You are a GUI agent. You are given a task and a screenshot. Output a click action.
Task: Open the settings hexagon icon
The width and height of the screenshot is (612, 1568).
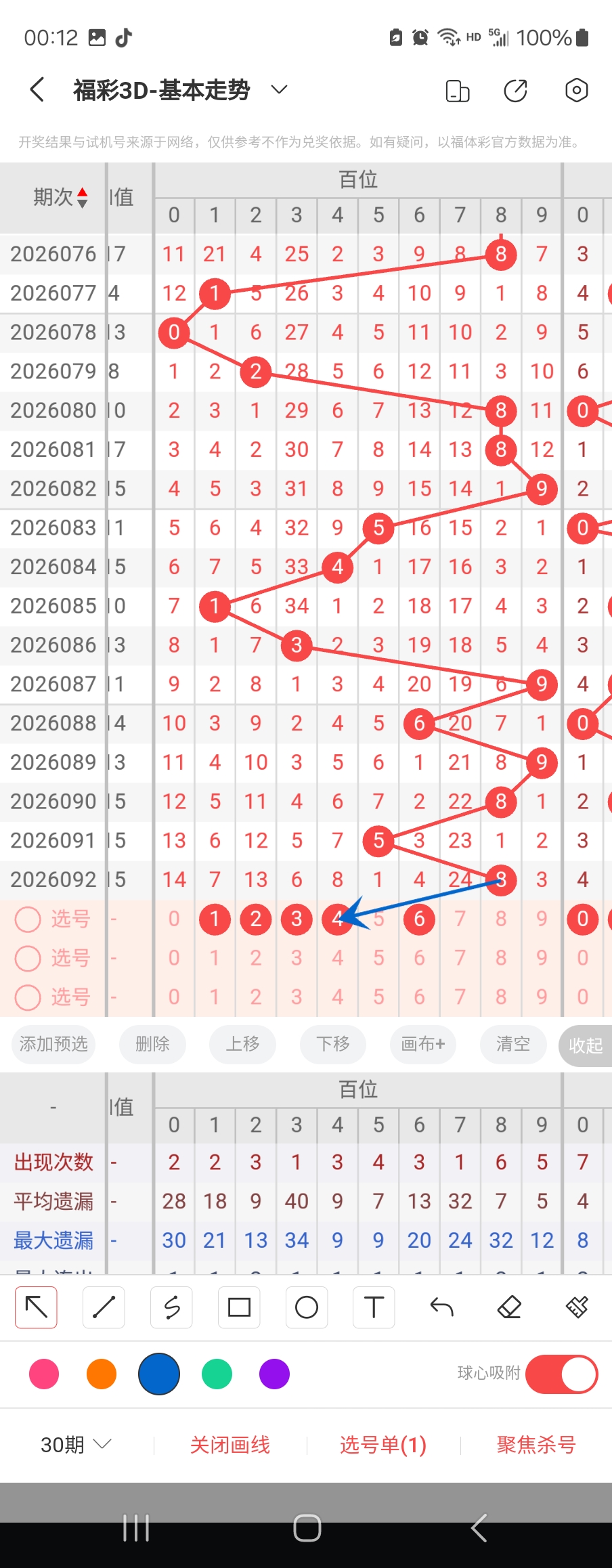point(576,90)
